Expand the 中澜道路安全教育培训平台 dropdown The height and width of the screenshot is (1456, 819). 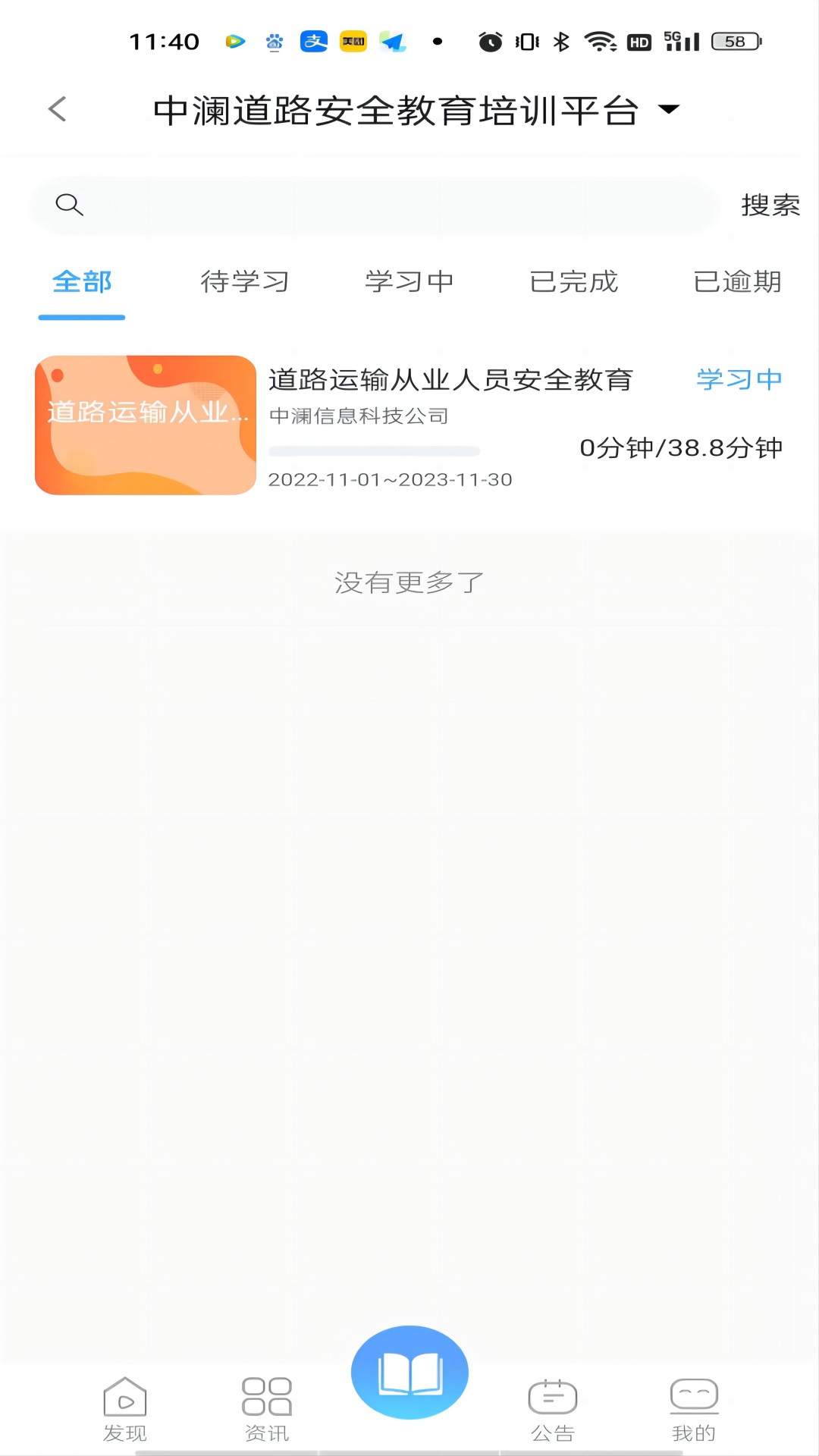[x=667, y=110]
